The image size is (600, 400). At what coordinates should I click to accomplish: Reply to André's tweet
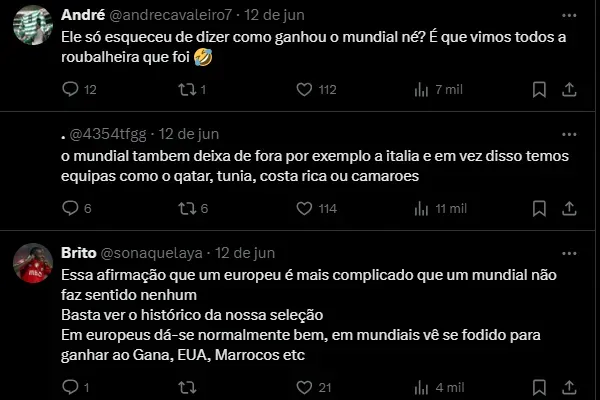coord(70,89)
